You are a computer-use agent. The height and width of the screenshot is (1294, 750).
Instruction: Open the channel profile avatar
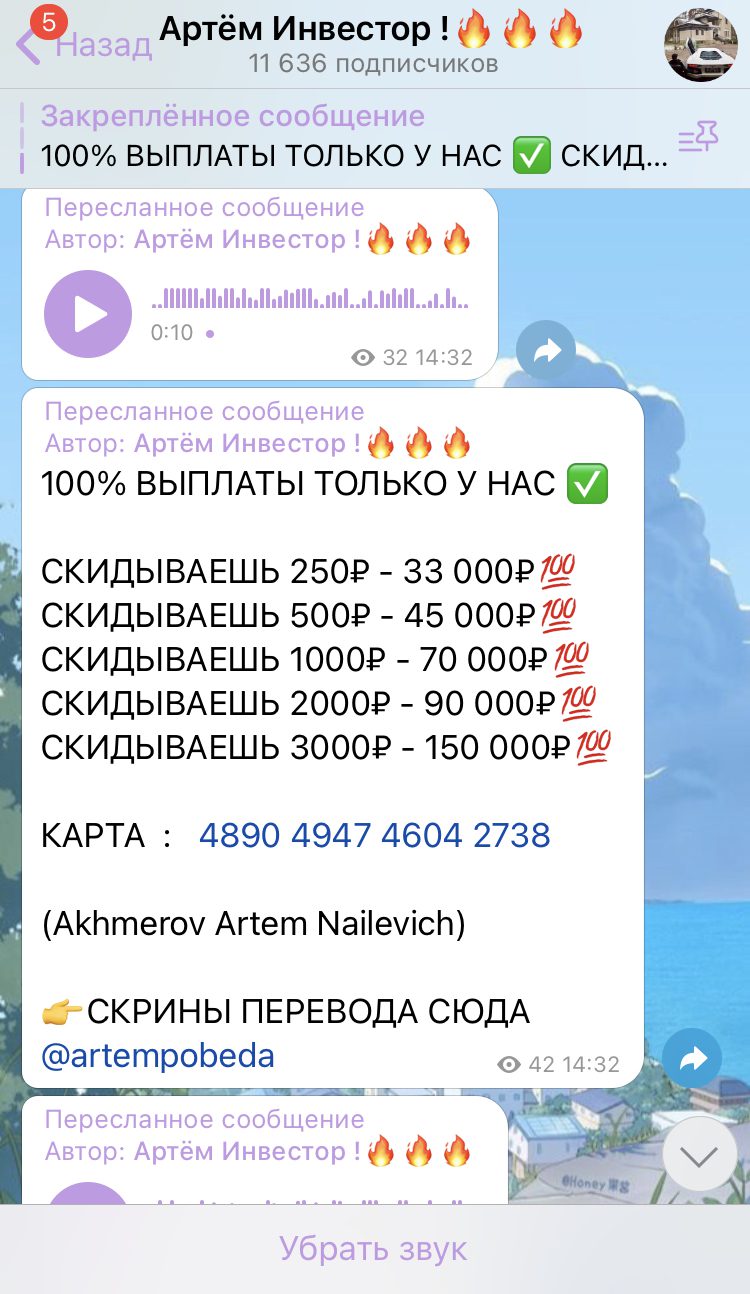click(x=701, y=44)
